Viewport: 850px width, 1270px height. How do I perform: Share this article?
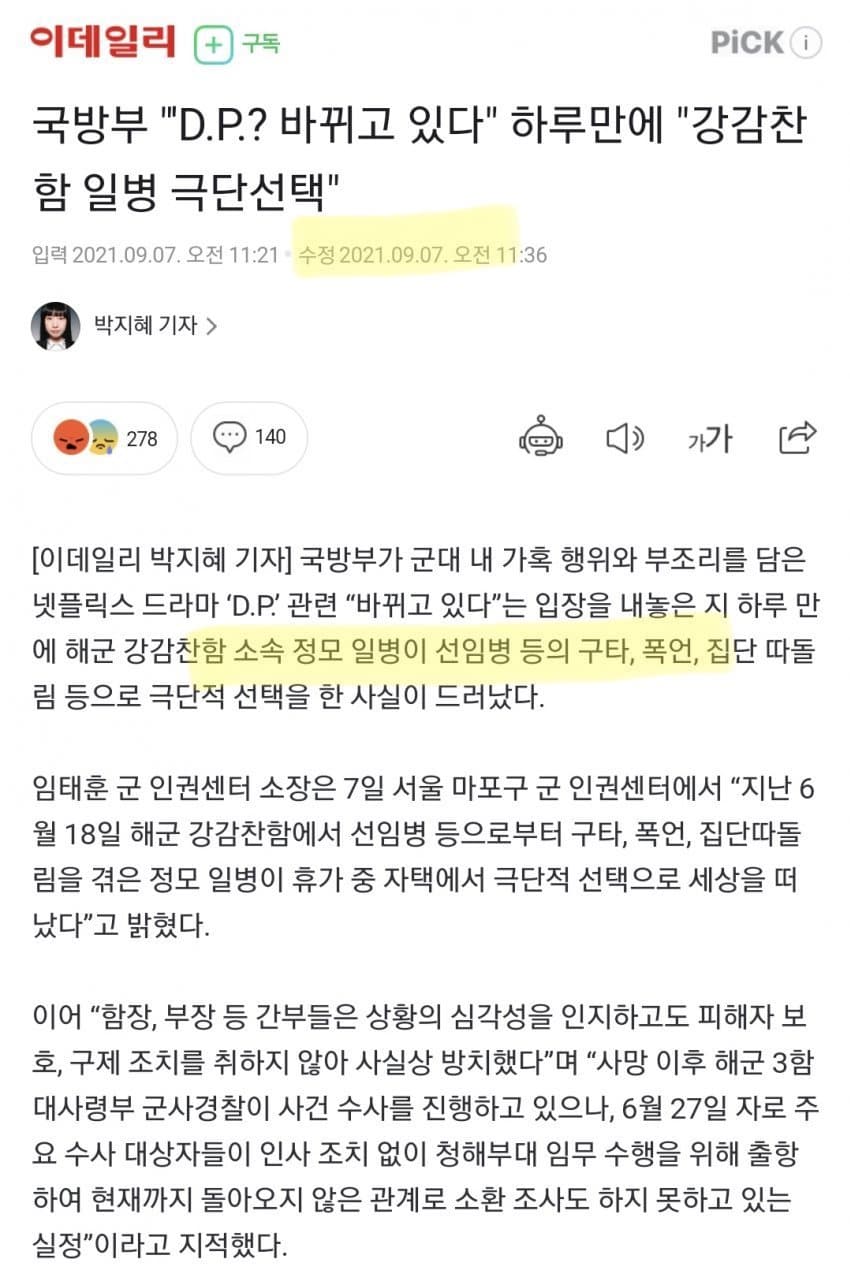(797, 437)
